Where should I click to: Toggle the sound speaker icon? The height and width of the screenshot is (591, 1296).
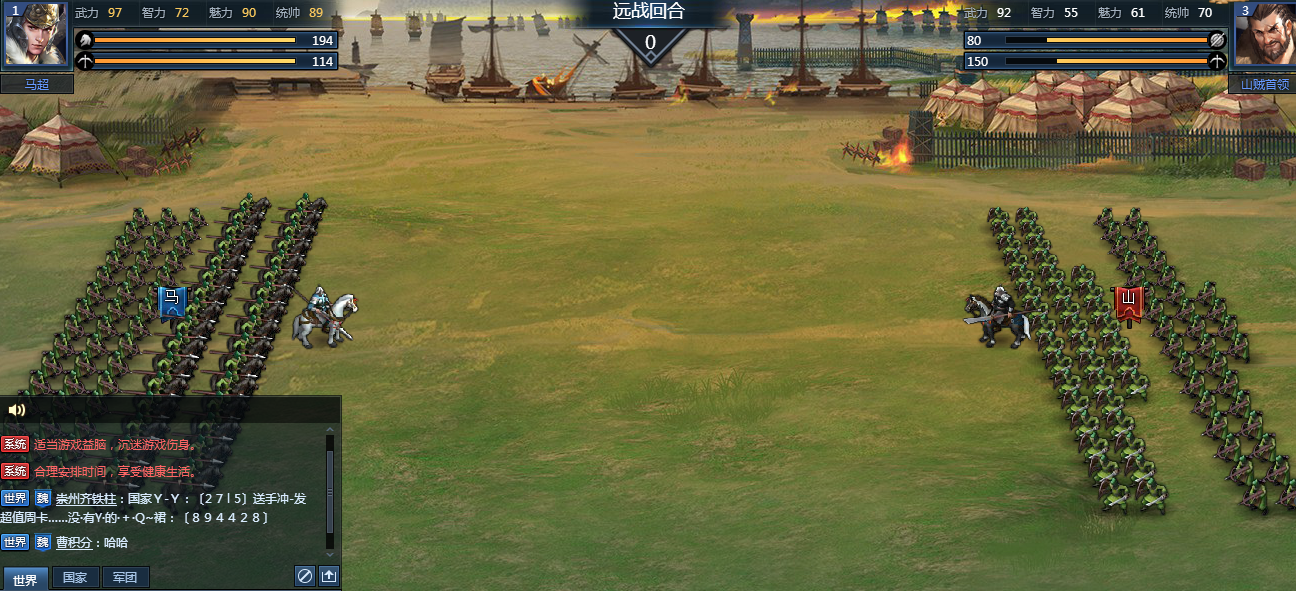tap(16, 409)
